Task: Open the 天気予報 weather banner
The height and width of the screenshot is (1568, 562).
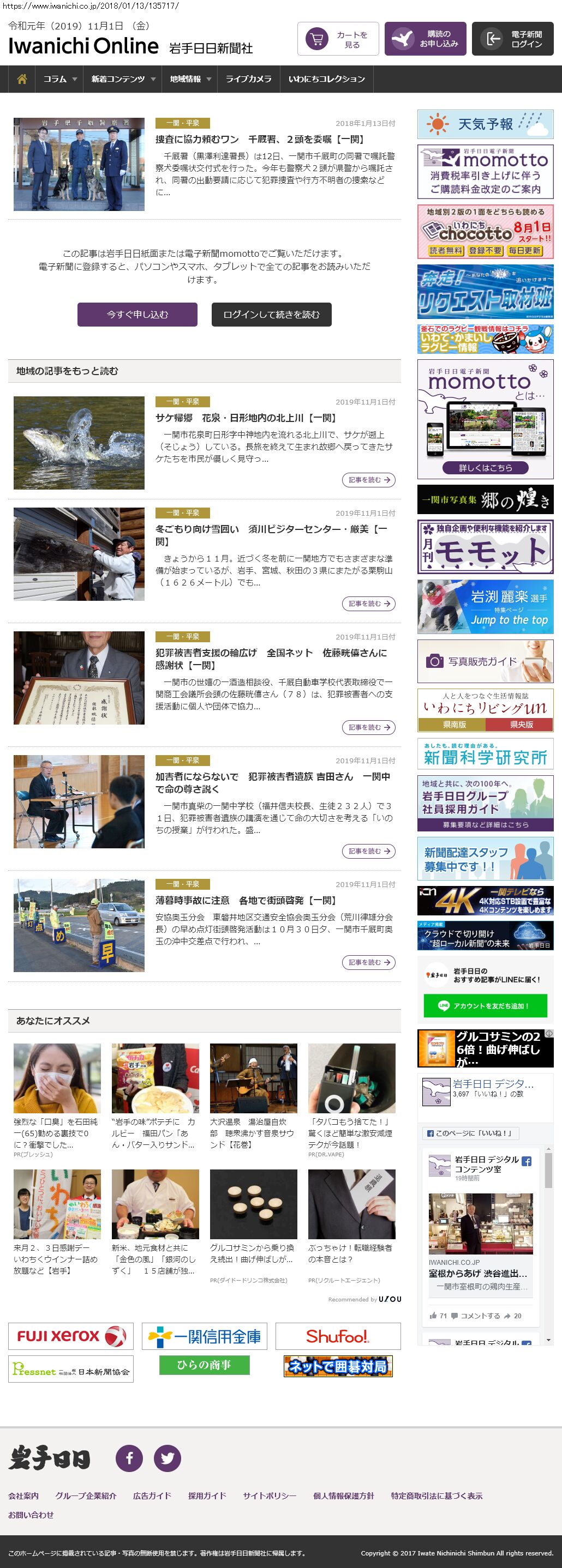Action: pyautogui.click(x=485, y=124)
